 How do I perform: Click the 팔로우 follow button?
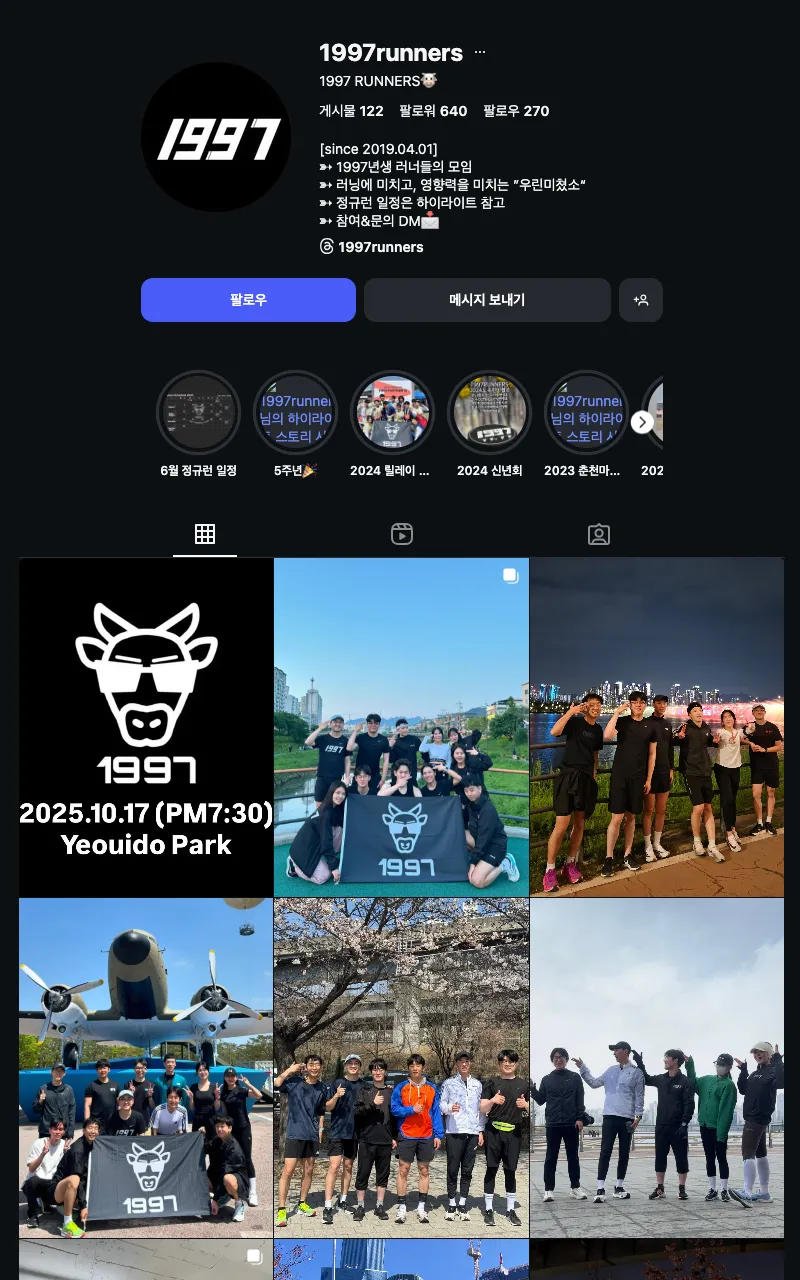248,300
